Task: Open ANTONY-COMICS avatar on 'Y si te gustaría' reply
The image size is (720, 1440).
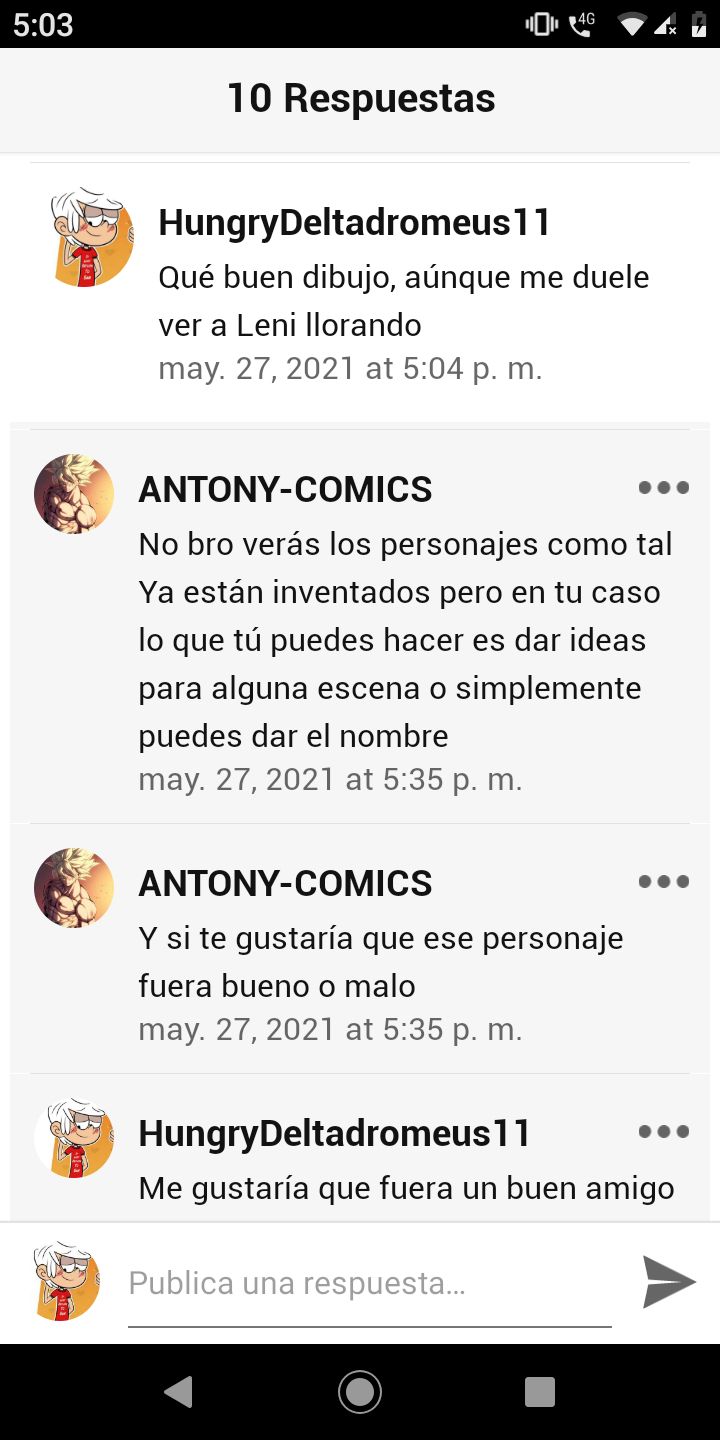Action: click(x=74, y=887)
